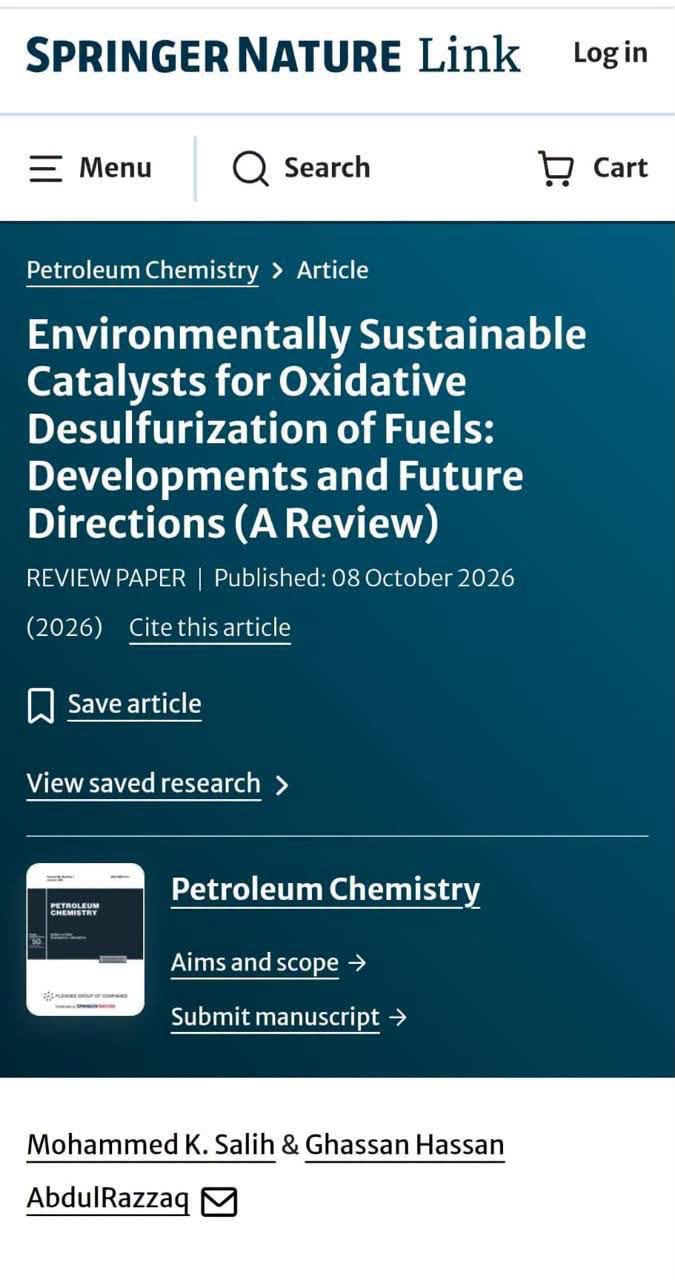Tap the Log in link

point(610,53)
